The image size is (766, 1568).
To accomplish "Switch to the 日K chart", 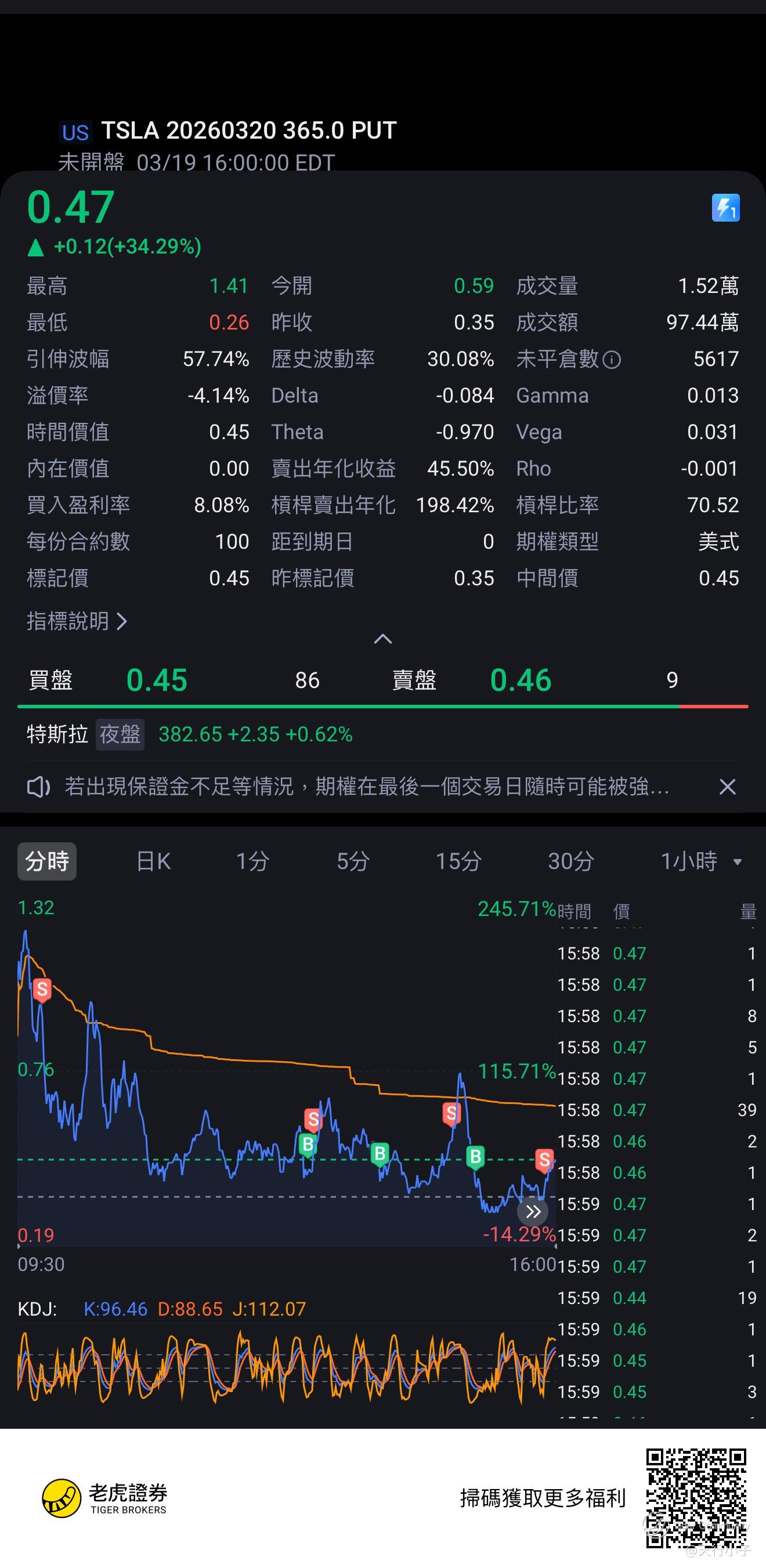I will [x=153, y=861].
